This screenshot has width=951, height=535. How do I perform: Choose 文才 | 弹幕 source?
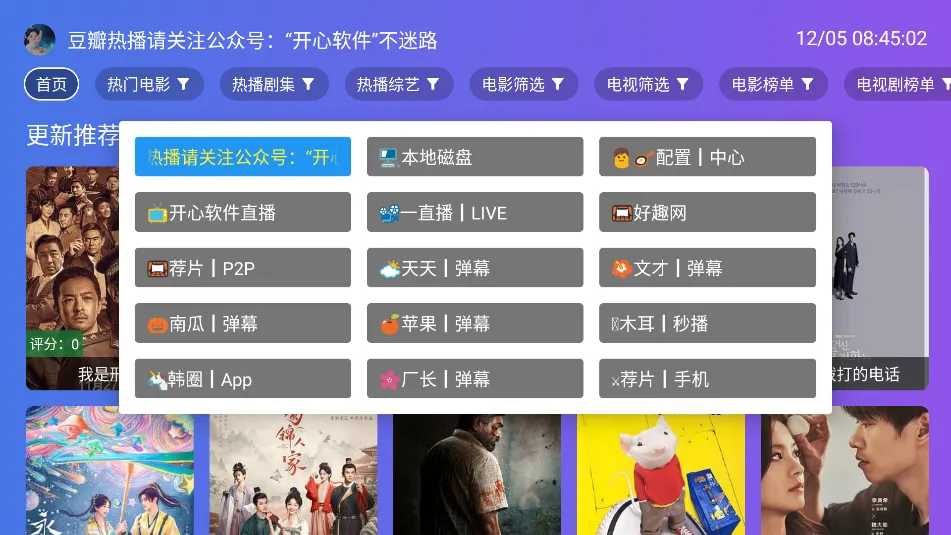[707, 268]
